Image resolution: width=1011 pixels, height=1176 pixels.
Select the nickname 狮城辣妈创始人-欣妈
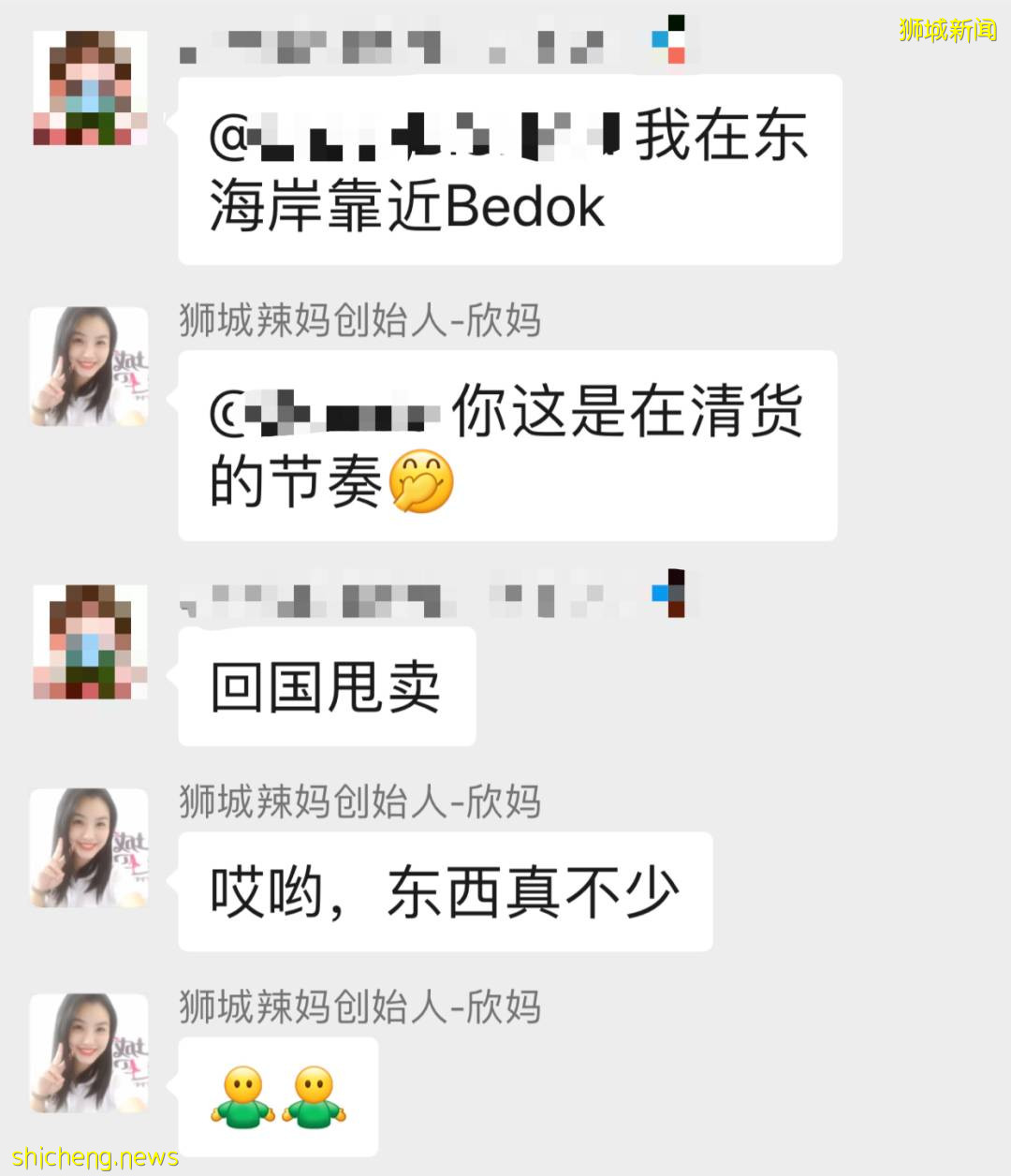[x=359, y=320]
